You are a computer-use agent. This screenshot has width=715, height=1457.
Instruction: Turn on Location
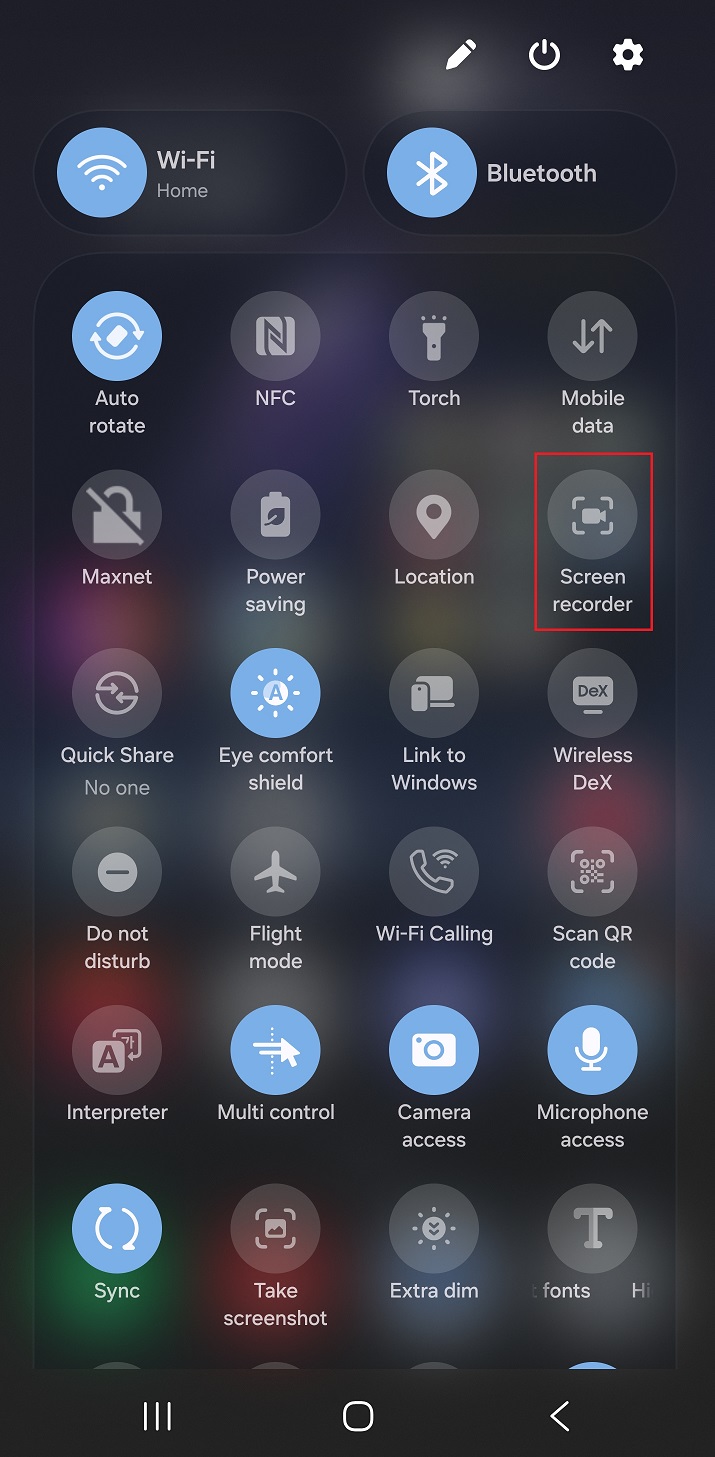[x=434, y=516]
